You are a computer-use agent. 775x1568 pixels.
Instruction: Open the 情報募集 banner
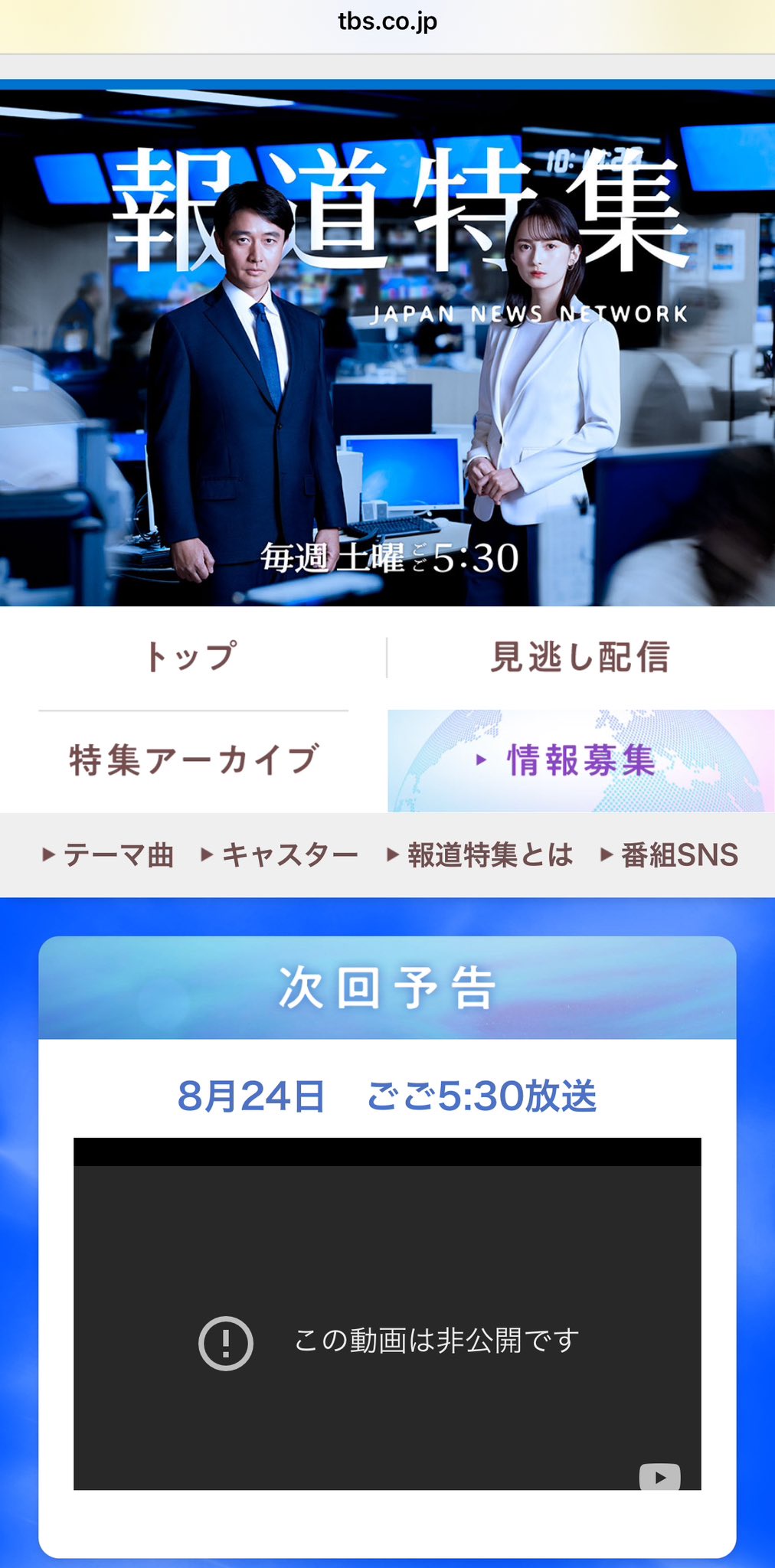point(580,760)
